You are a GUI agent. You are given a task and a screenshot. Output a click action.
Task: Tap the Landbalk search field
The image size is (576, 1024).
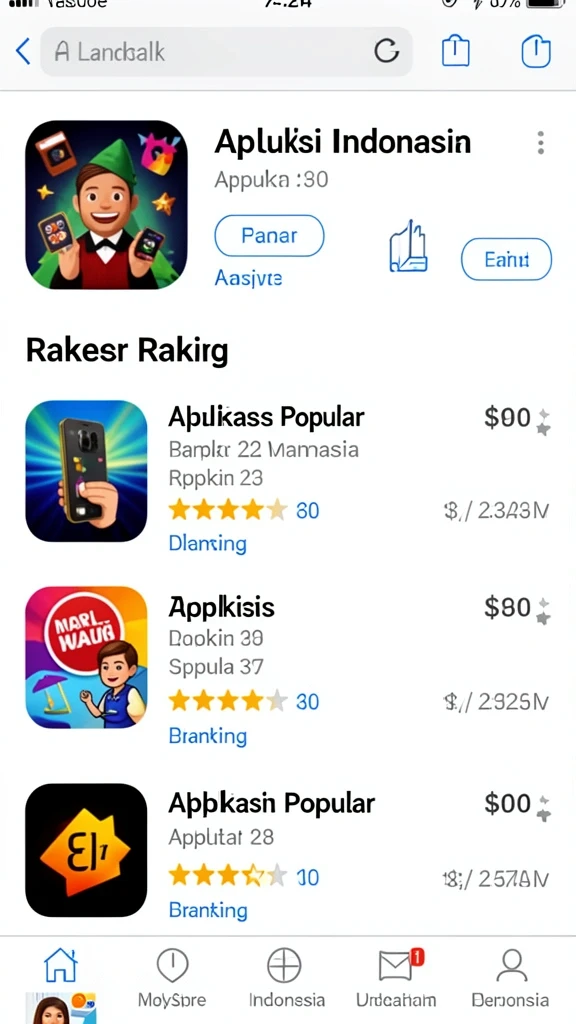[226, 52]
